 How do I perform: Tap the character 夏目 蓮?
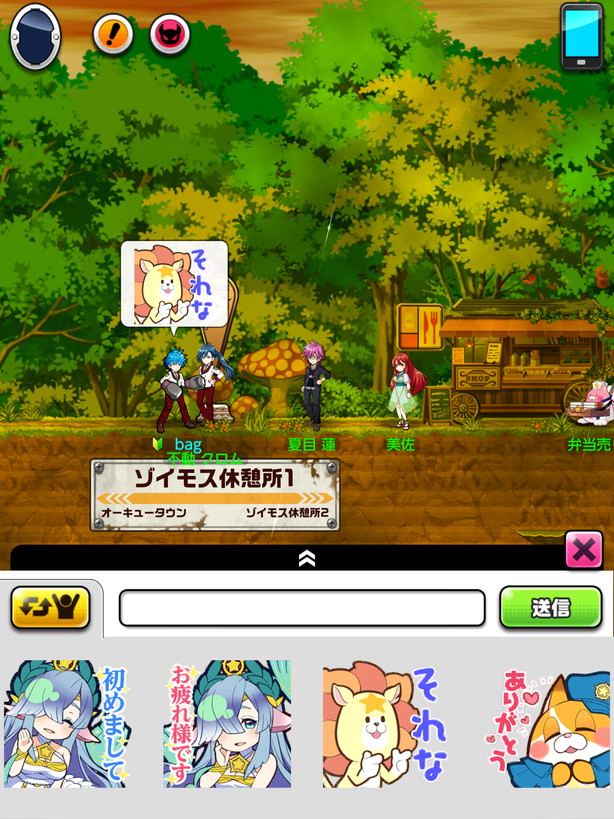(315, 386)
